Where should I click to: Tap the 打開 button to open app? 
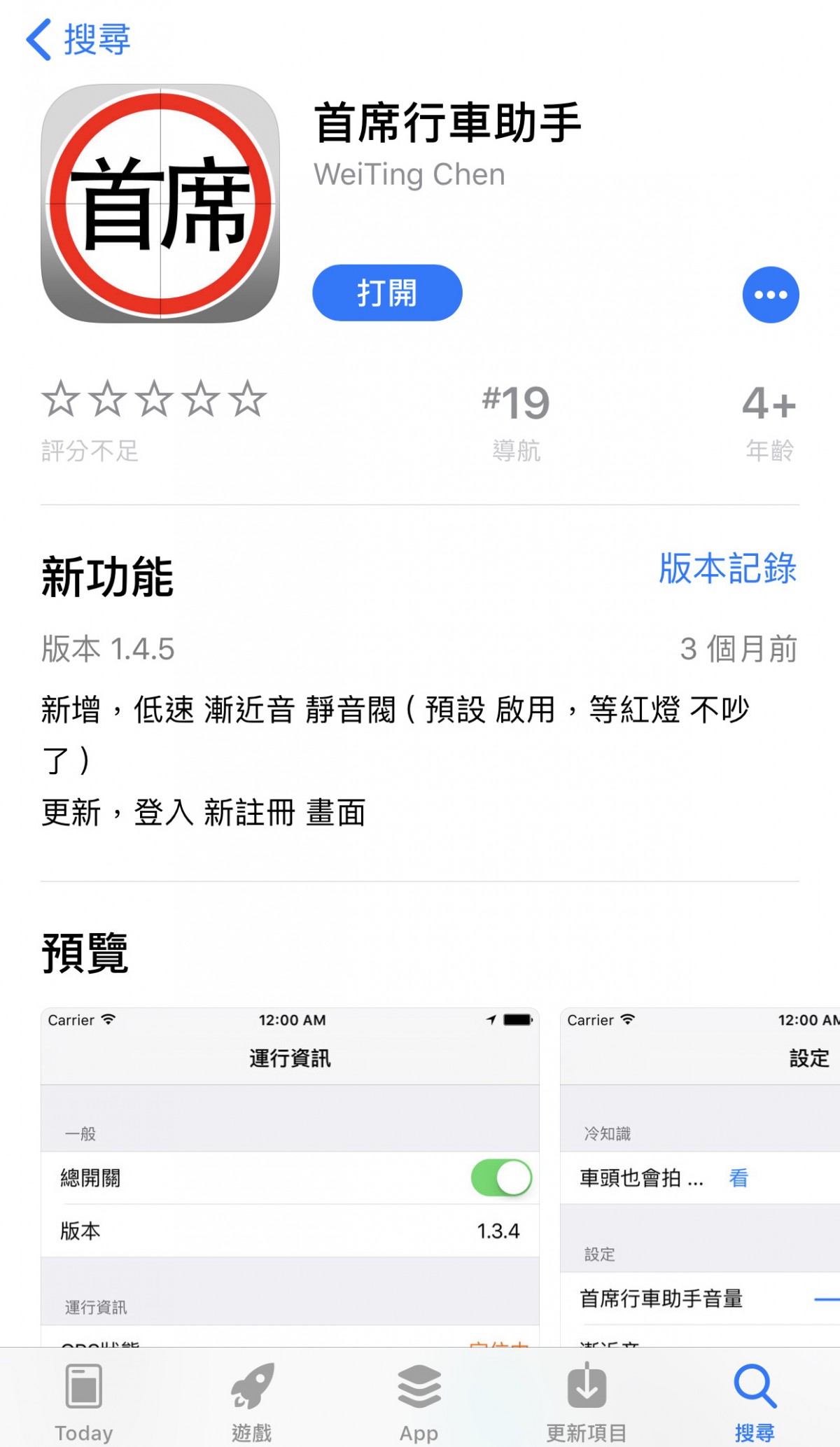[x=387, y=293]
